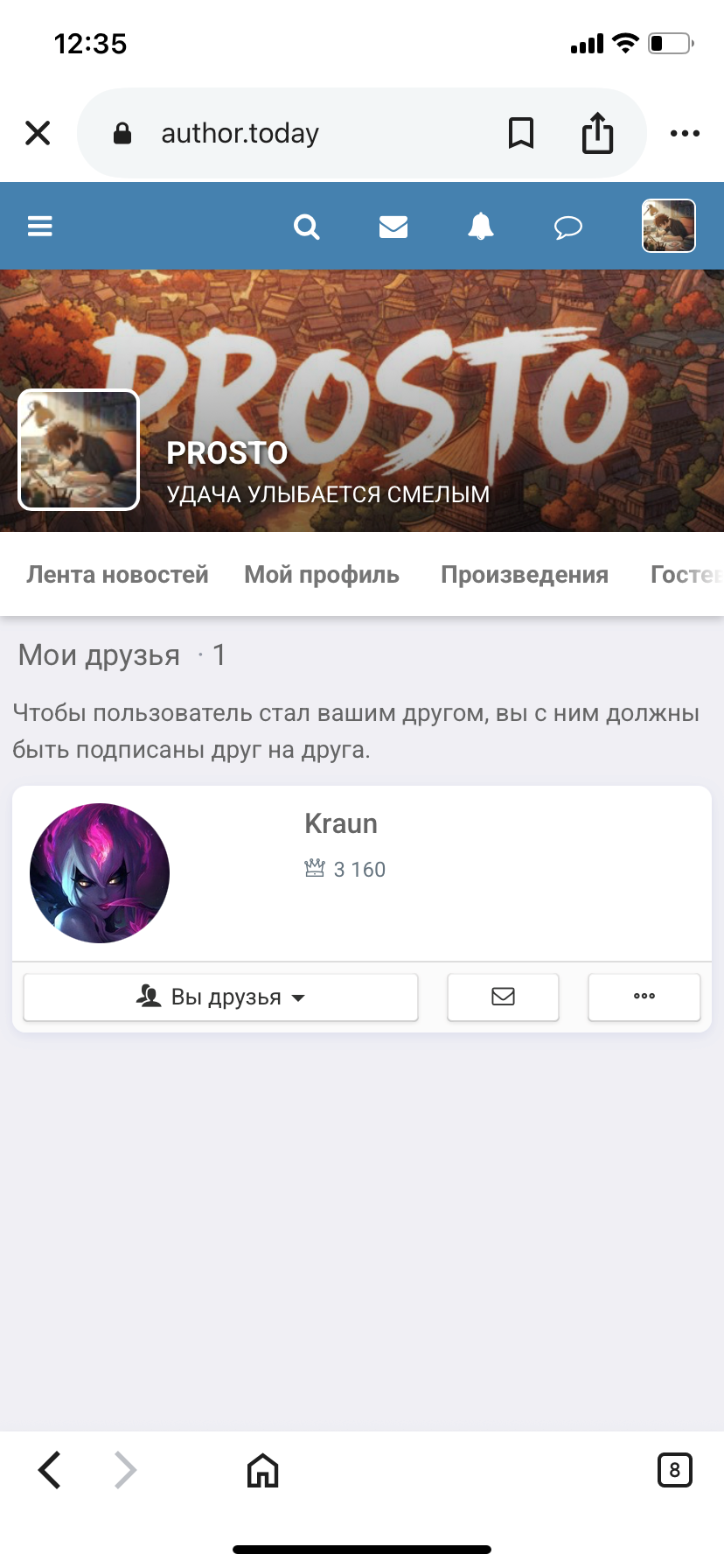The width and height of the screenshot is (724, 1568).
Task: Share this page via share icon
Action: coord(598,133)
